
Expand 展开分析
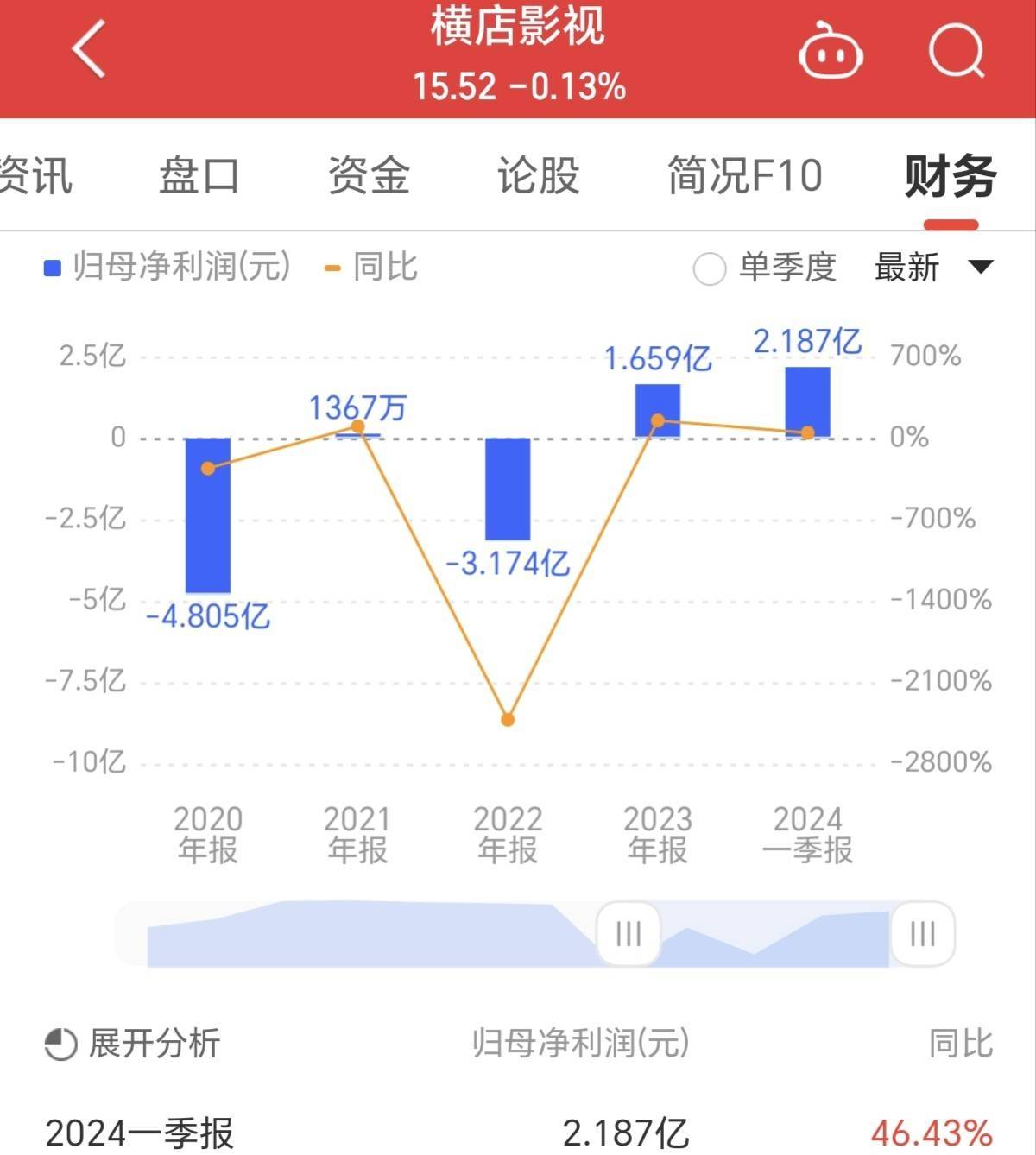pyautogui.click(x=133, y=1044)
